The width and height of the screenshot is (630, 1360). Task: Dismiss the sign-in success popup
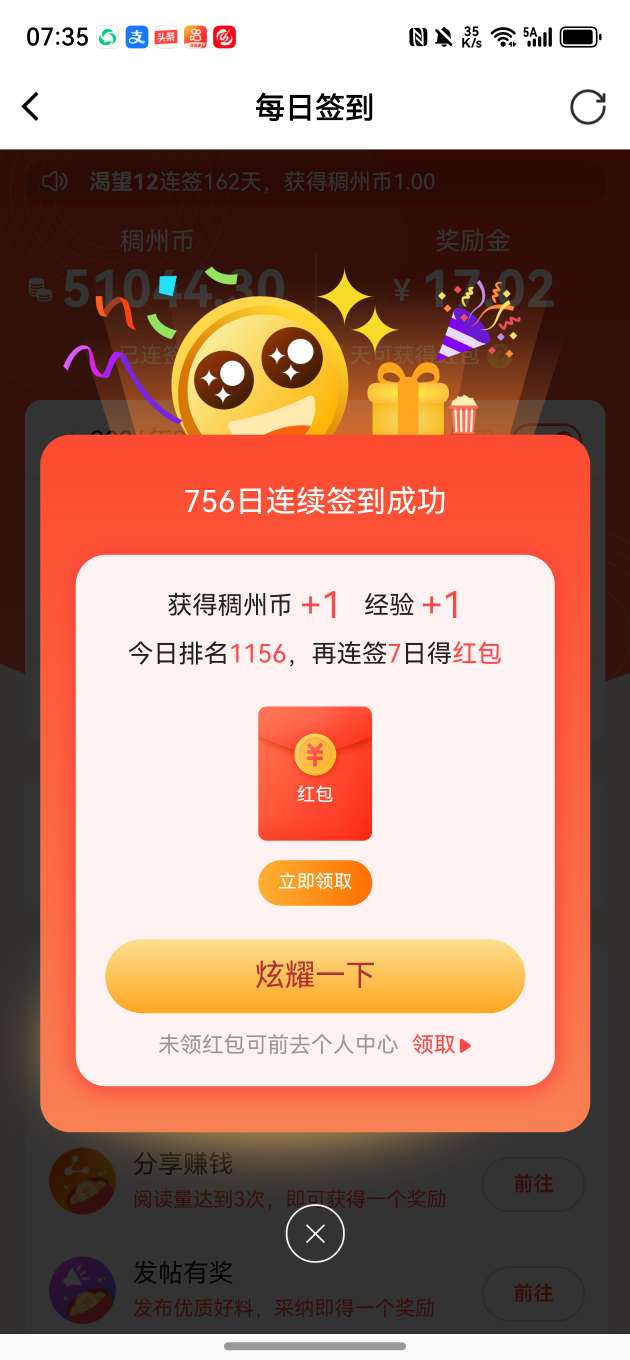pos(315,1234)
